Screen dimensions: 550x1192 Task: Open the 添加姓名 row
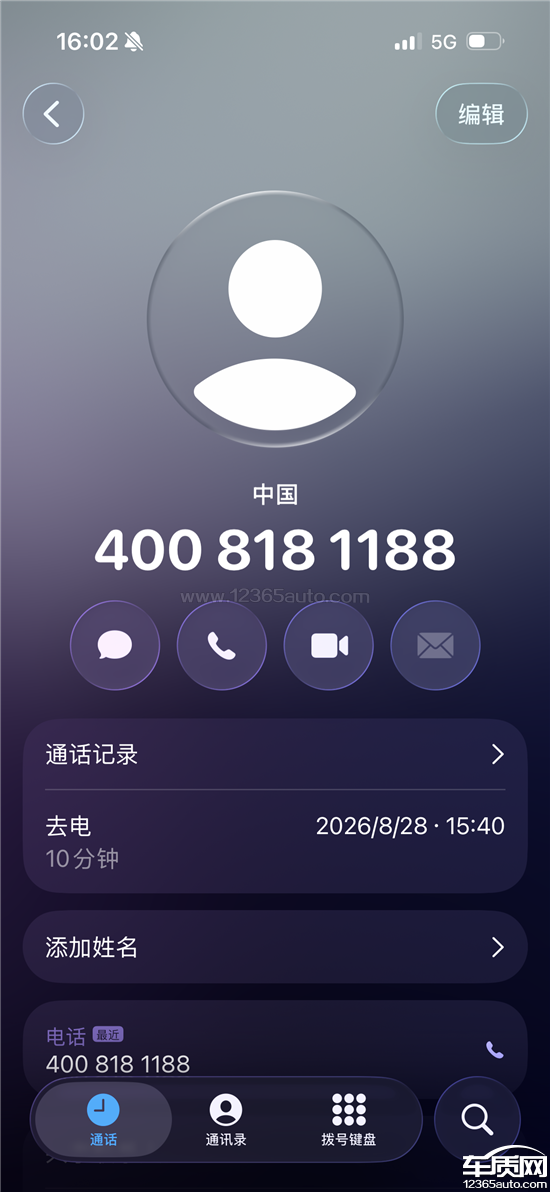275,947
